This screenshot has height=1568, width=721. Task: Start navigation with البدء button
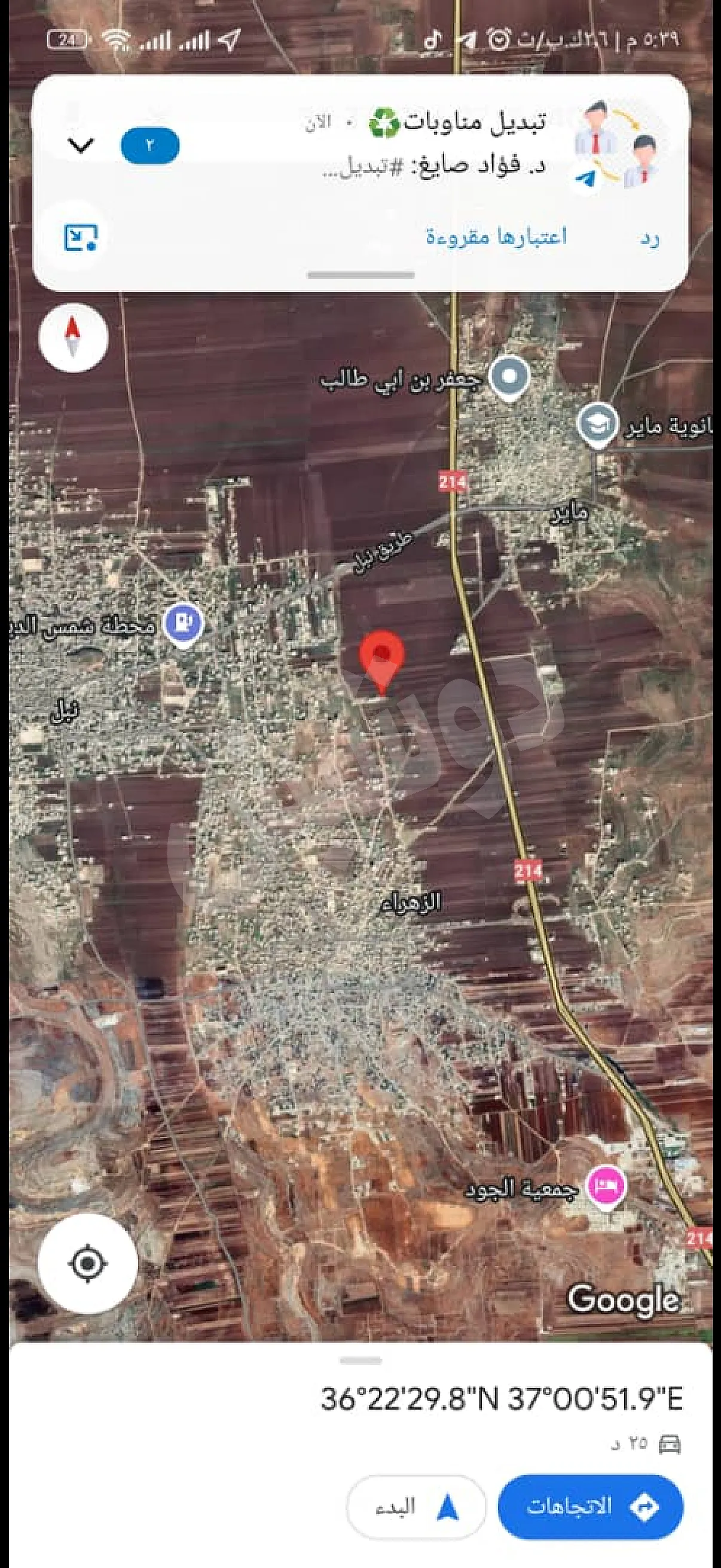pyautogui.click(x=416, y=1508)
